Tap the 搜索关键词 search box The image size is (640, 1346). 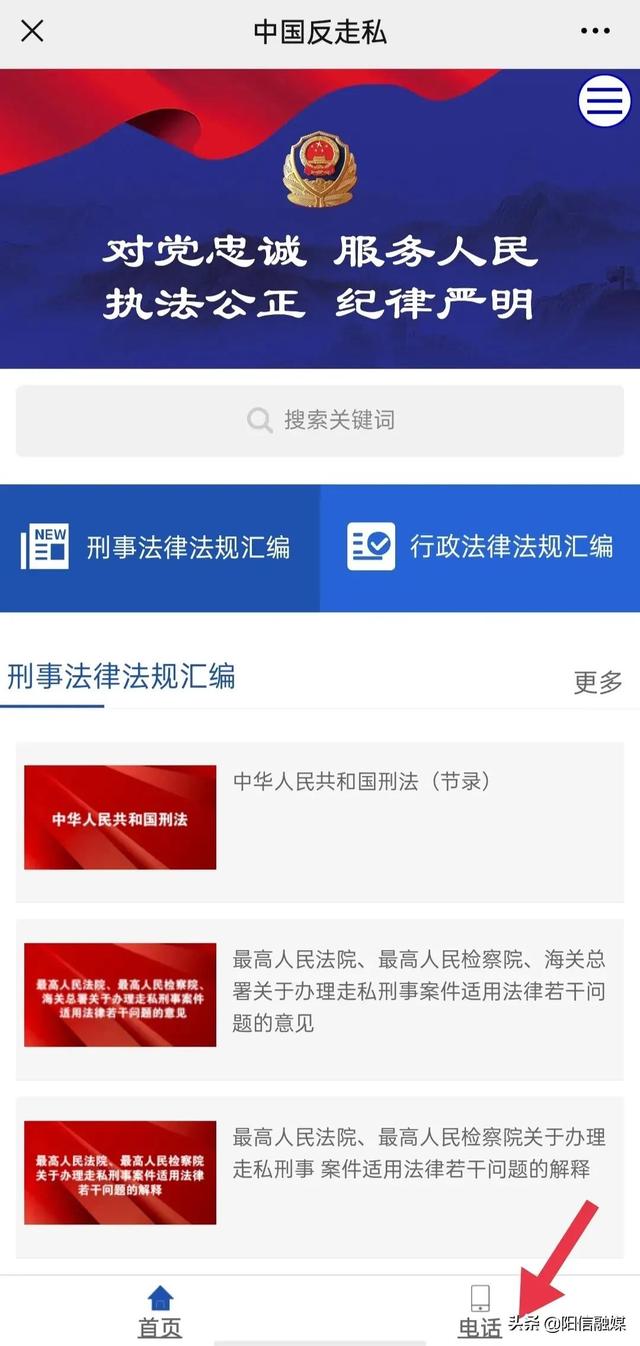[x=320, y=420]
